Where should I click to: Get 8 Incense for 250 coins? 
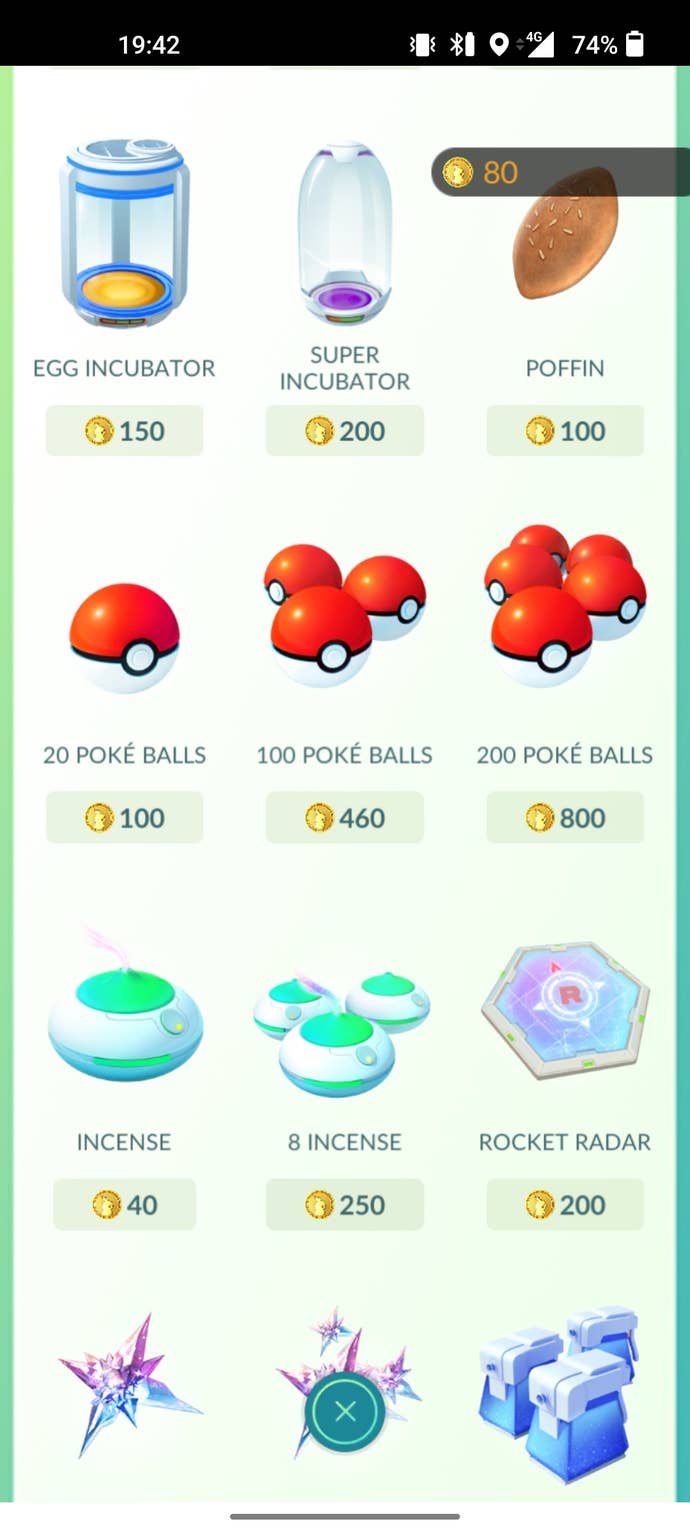pyautogui.click(x=344, y=1205)
